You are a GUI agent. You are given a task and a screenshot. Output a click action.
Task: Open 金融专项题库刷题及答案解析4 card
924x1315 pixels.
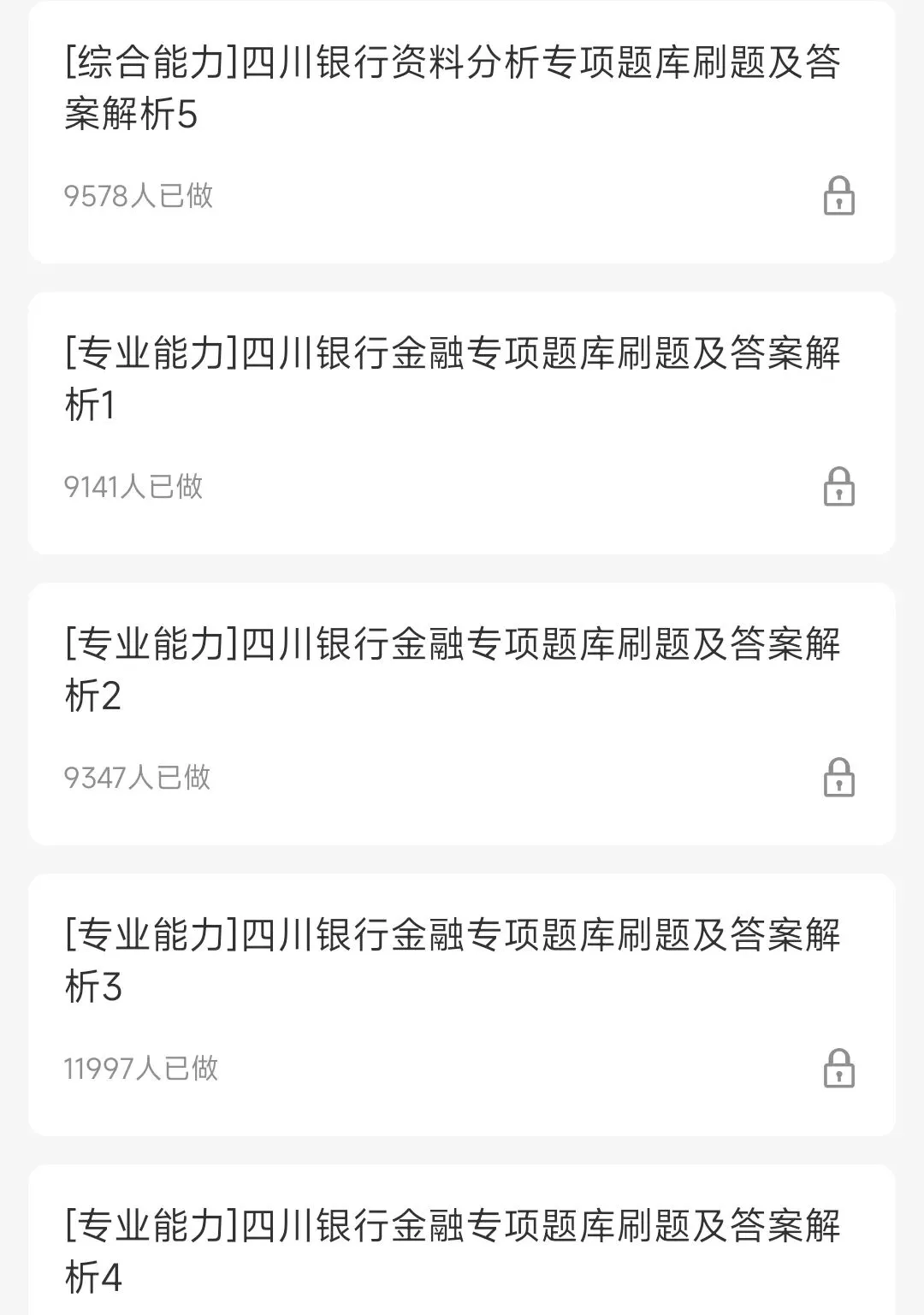pos(453,1250)
